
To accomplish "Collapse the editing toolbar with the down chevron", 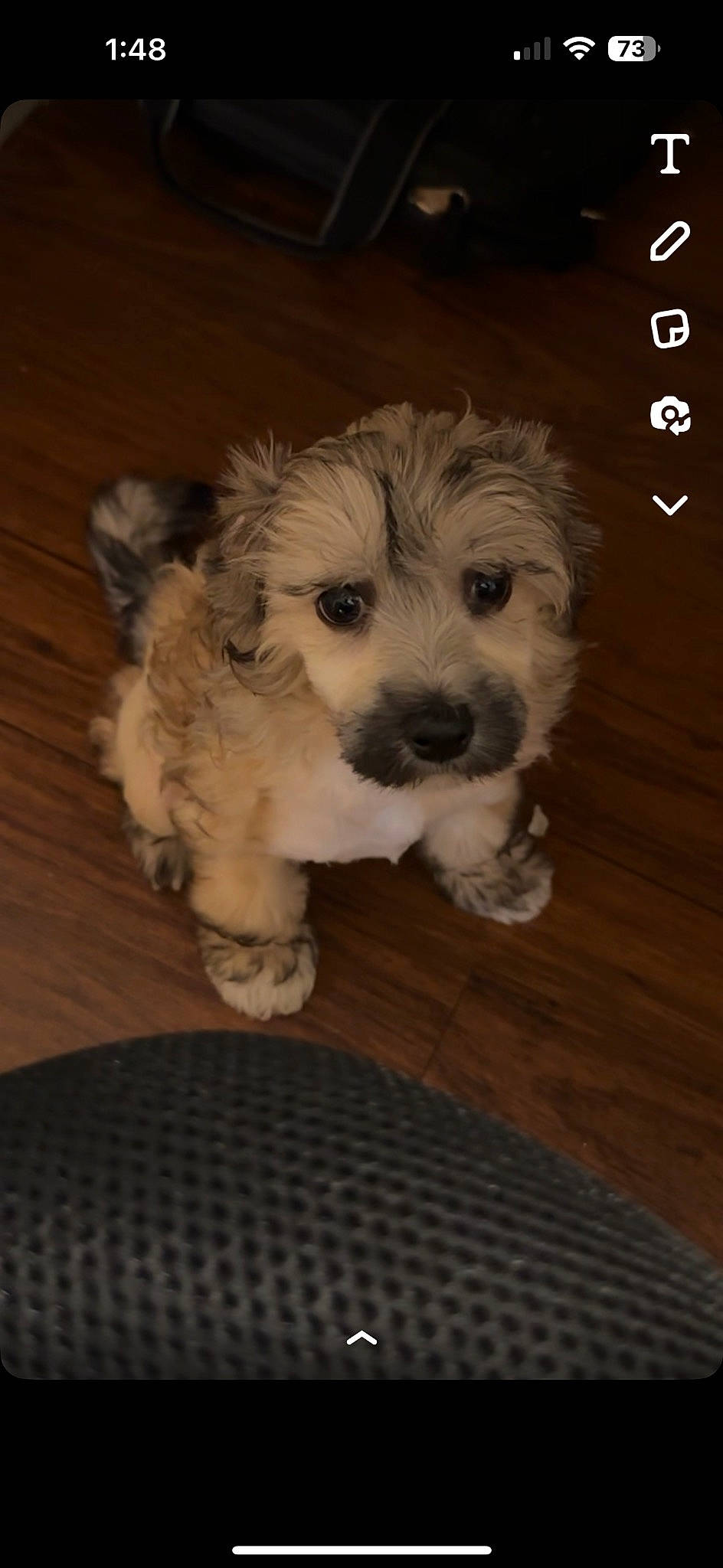I will [x=669, y=504].
